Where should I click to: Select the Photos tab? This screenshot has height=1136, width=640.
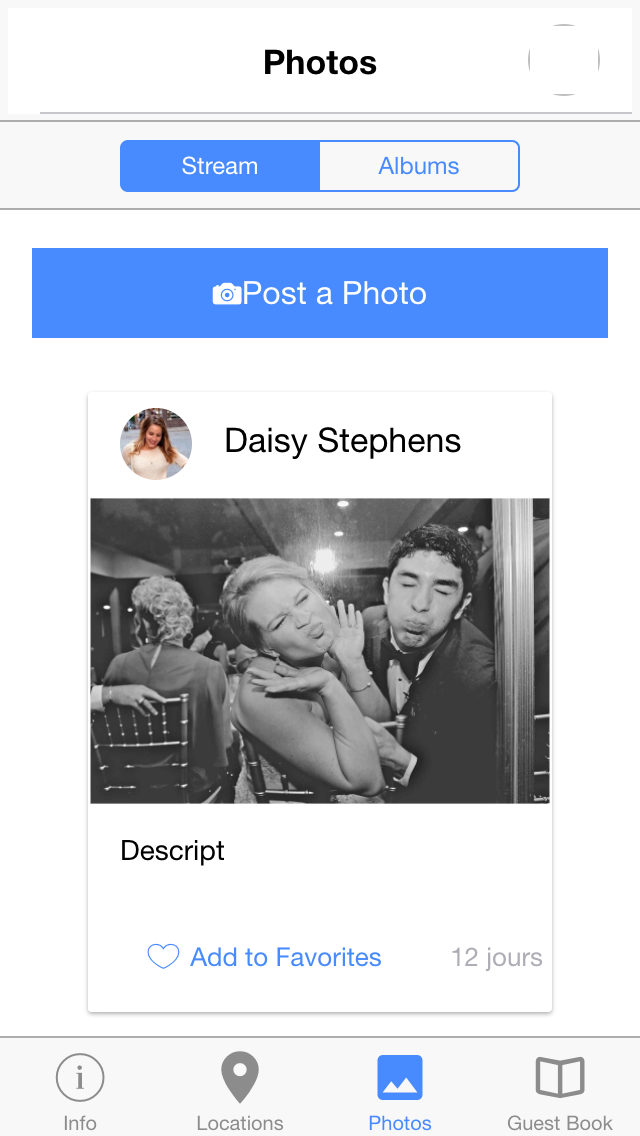(400, 1090)
